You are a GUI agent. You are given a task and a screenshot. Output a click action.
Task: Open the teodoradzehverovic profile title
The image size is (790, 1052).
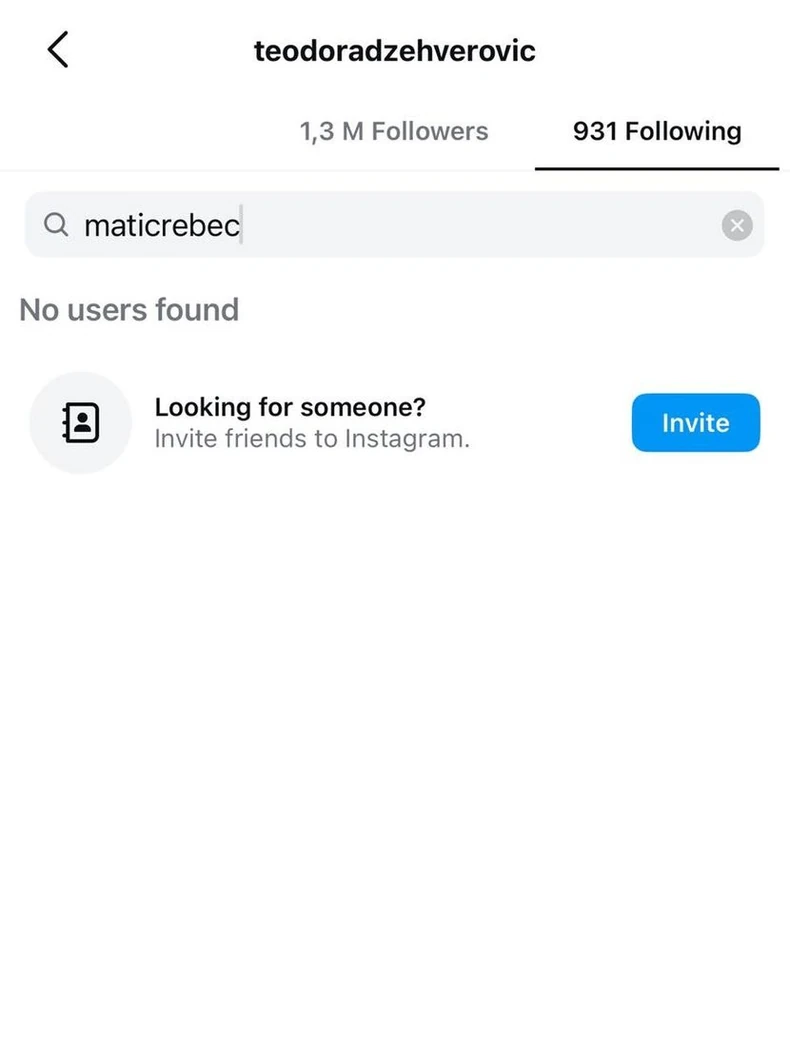395,50
